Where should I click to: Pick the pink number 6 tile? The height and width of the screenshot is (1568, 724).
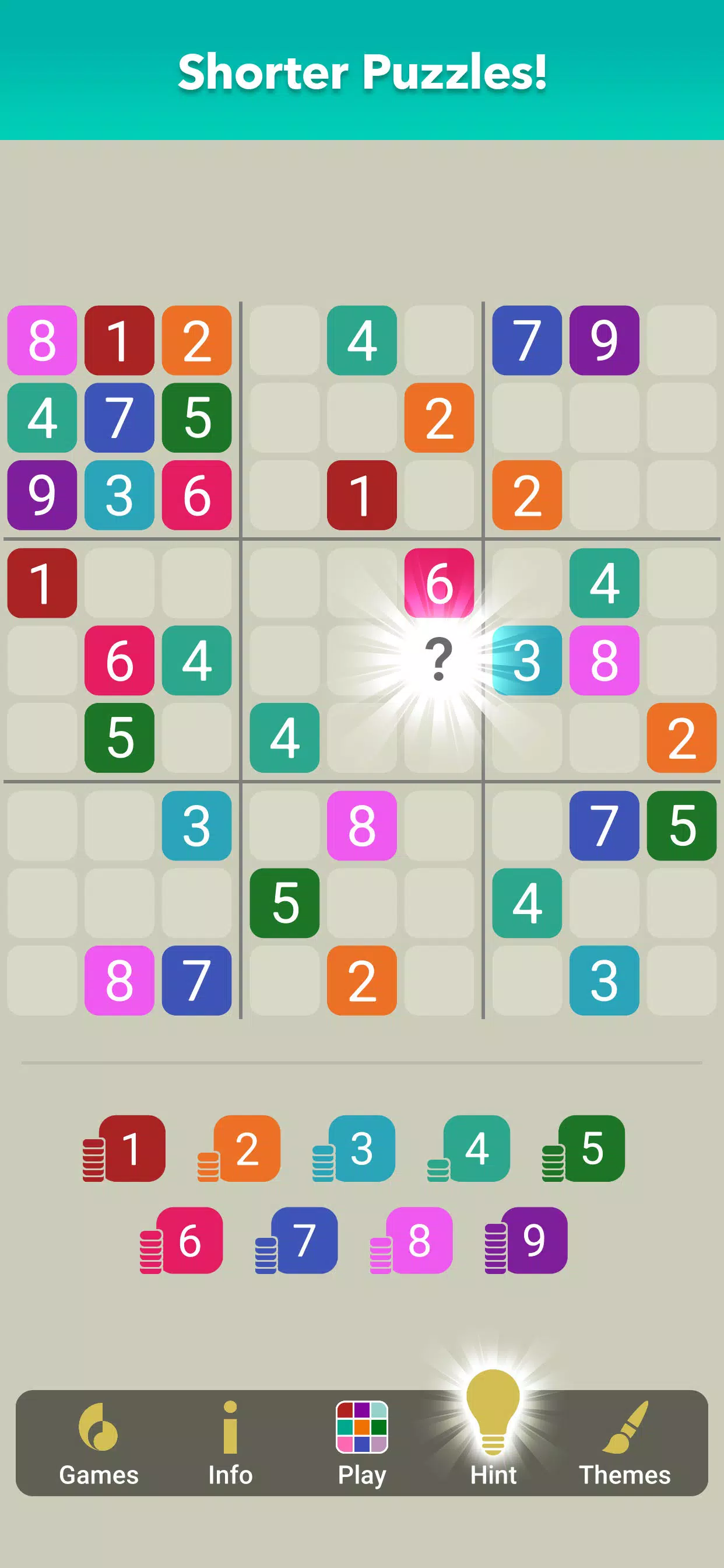pos(189,1241)
